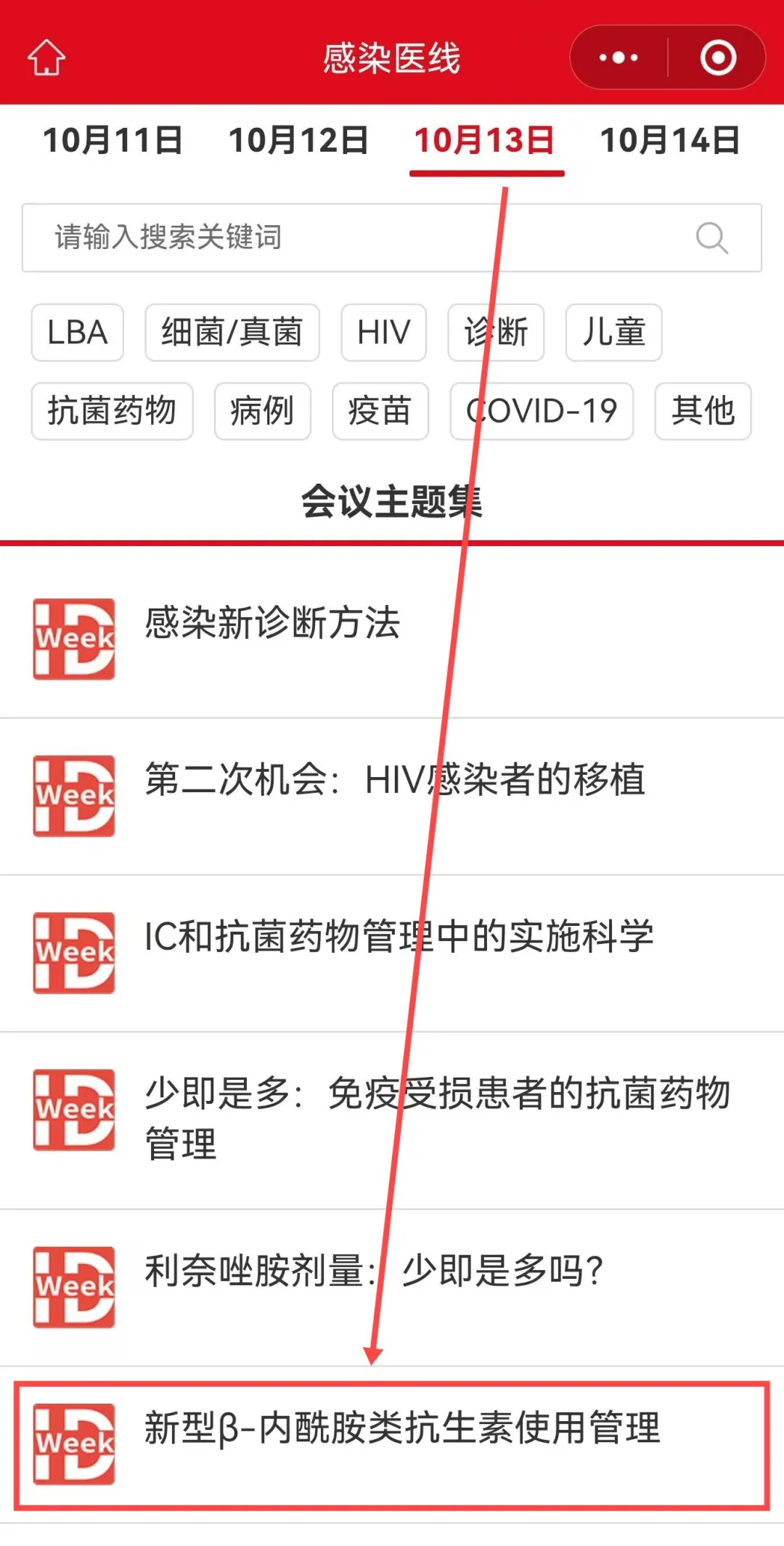Filter by the 其他 chip
The width and height of the screenshot is (784, 1546).
pyautogui.click(x=703, y=411)
